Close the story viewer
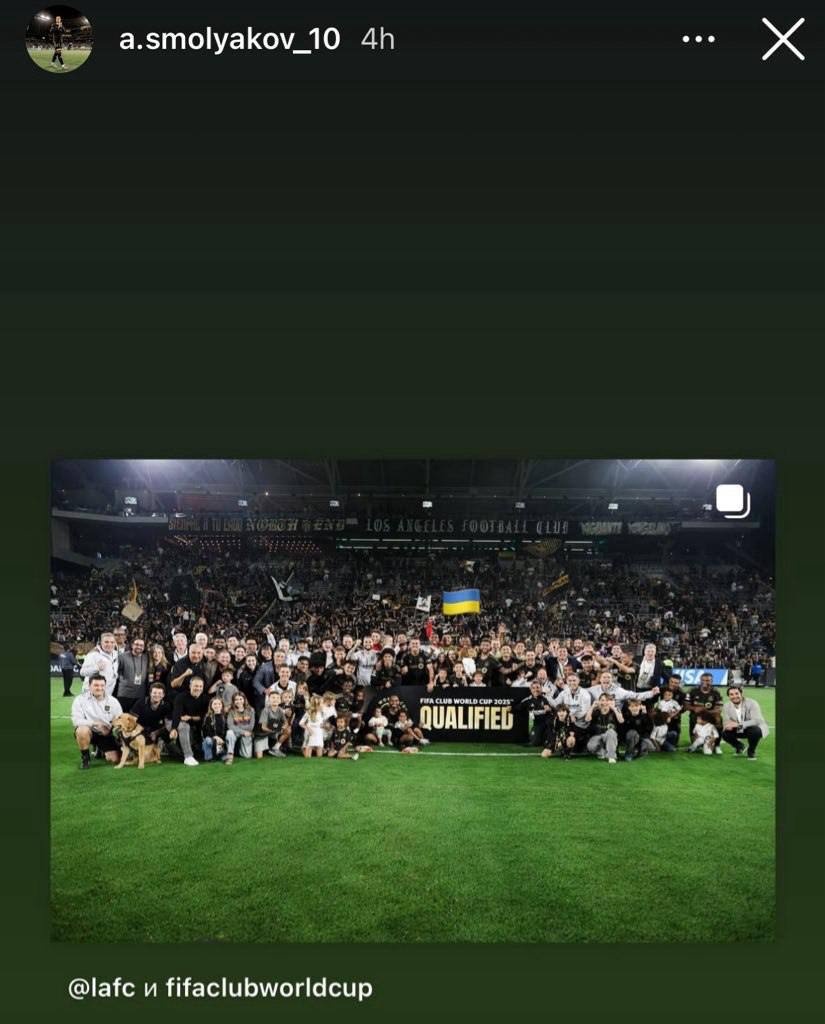825x1024 pixels. pos(783,39)
